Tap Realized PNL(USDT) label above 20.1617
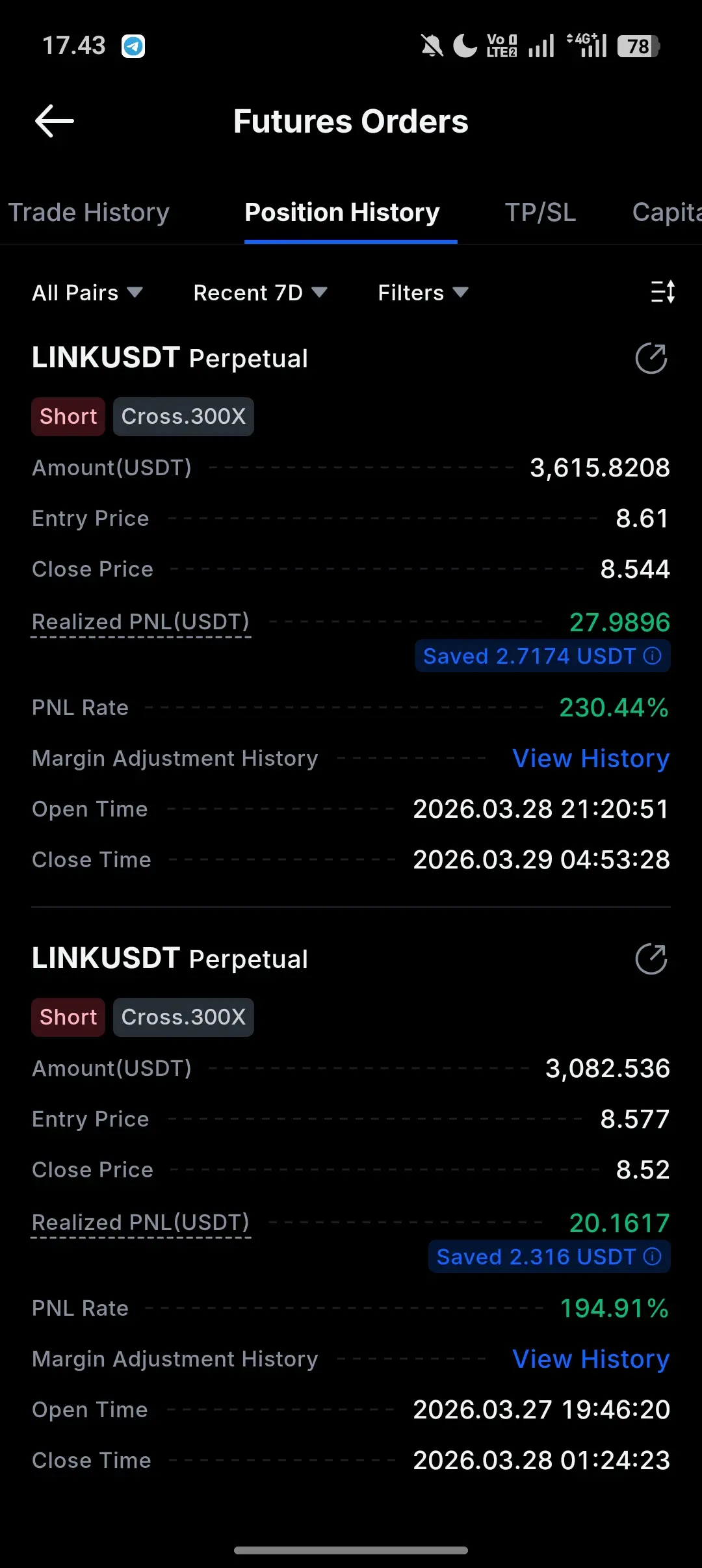This screenshot has width=702, height=1568. click(141, 1223)
